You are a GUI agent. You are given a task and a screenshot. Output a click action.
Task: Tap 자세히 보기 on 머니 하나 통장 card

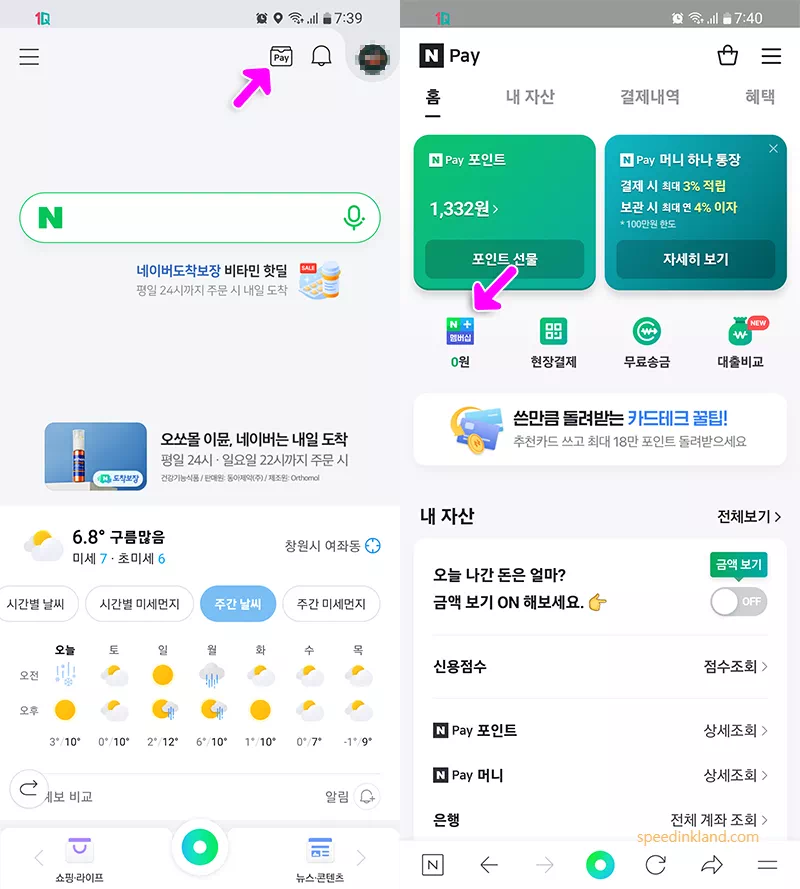tap(696, 259)
